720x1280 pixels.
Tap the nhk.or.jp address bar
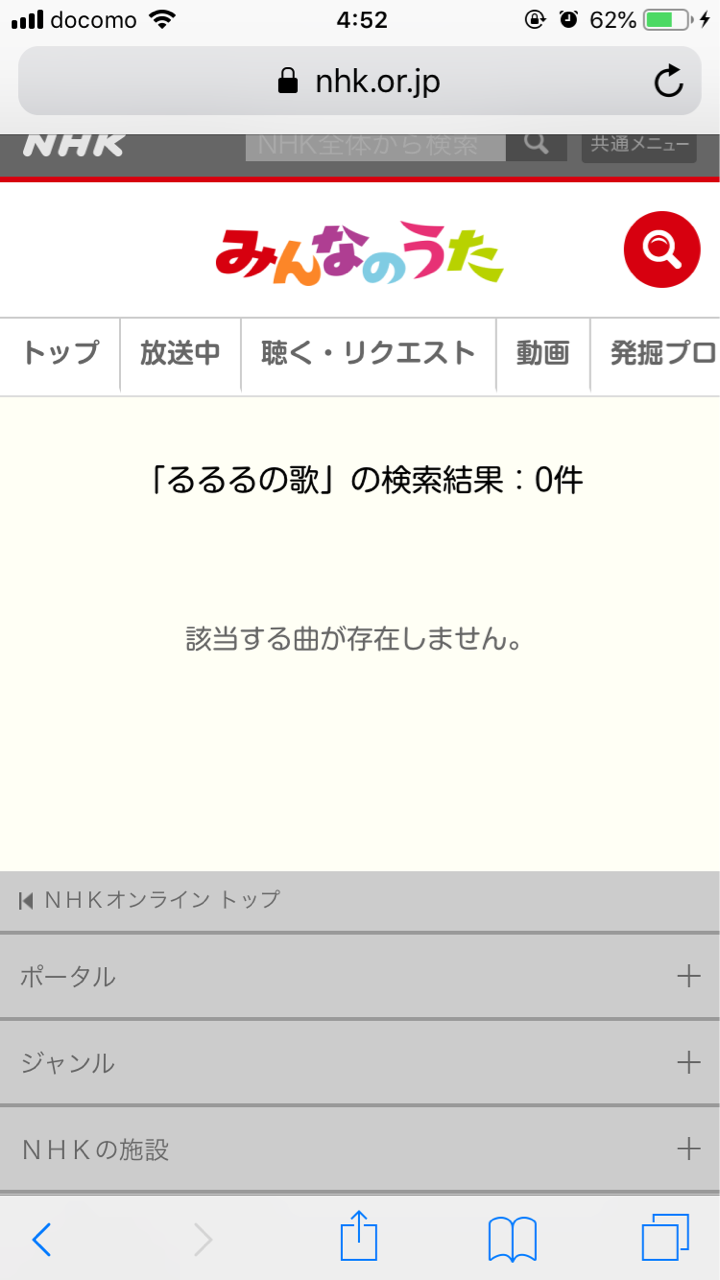(358, 81)
